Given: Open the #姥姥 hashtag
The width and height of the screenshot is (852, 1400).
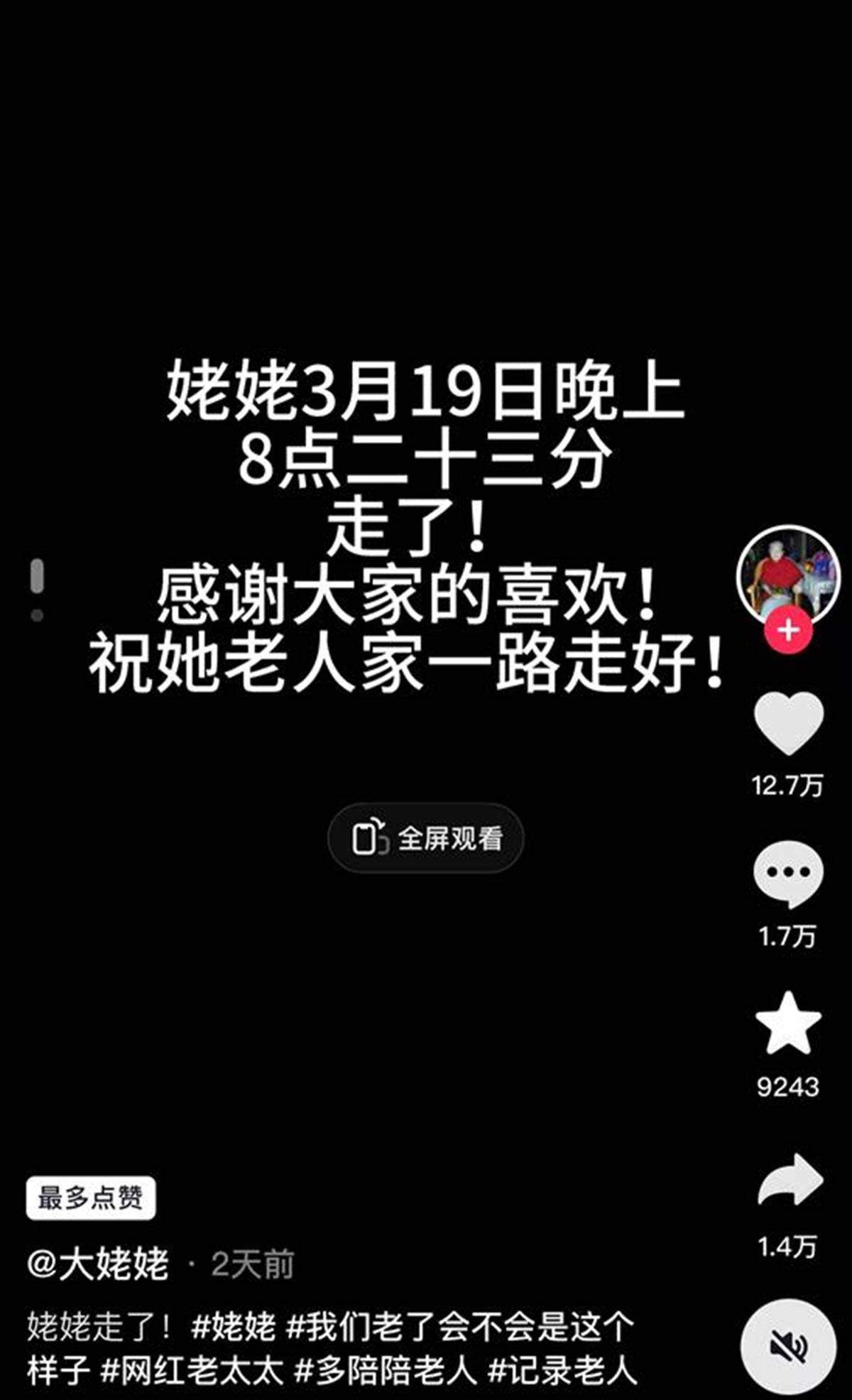Looking at the screenshot, I should point(234,1327).
